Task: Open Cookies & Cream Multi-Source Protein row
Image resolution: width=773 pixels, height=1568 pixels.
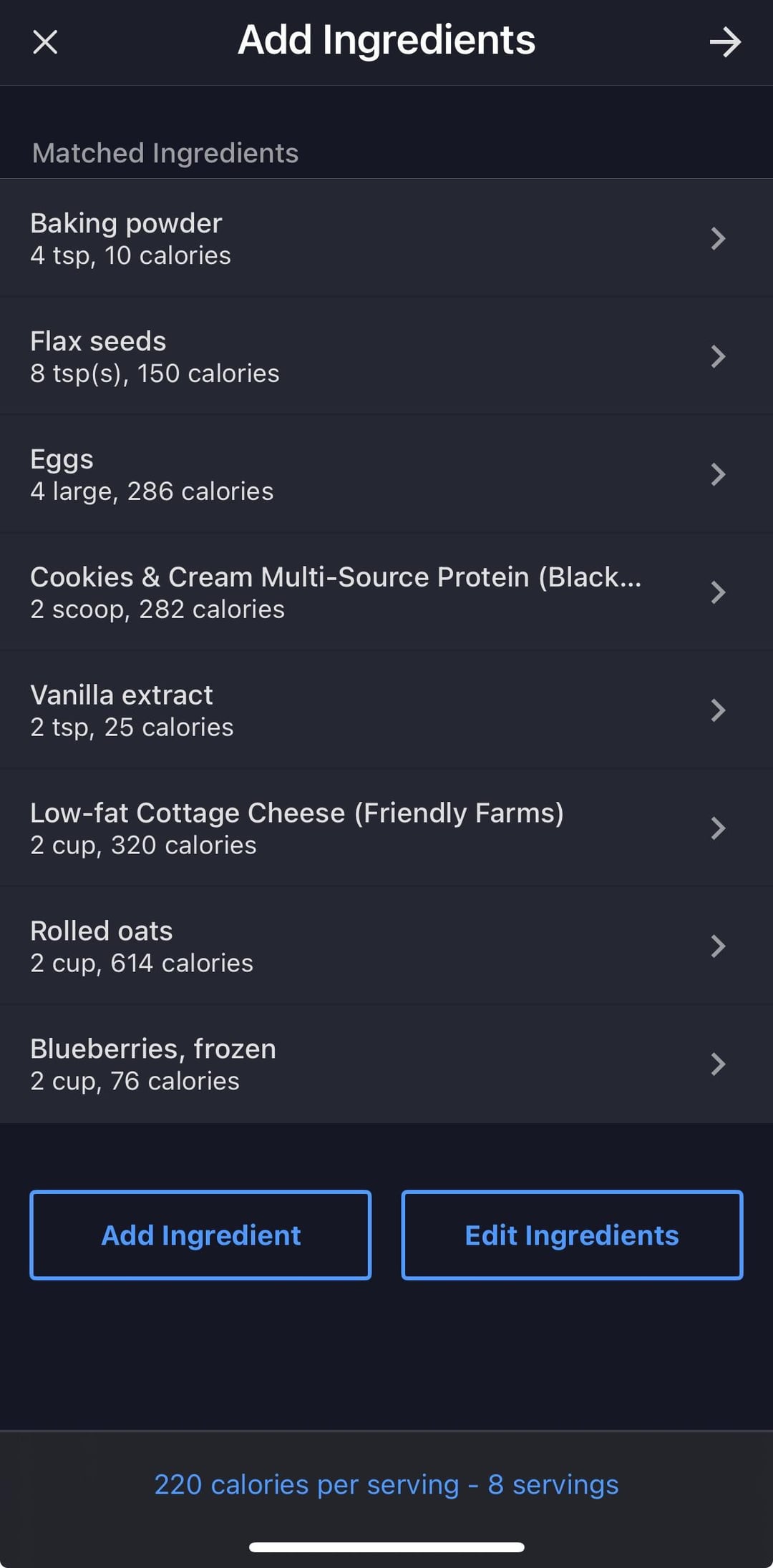Action: tap(386, 592)
